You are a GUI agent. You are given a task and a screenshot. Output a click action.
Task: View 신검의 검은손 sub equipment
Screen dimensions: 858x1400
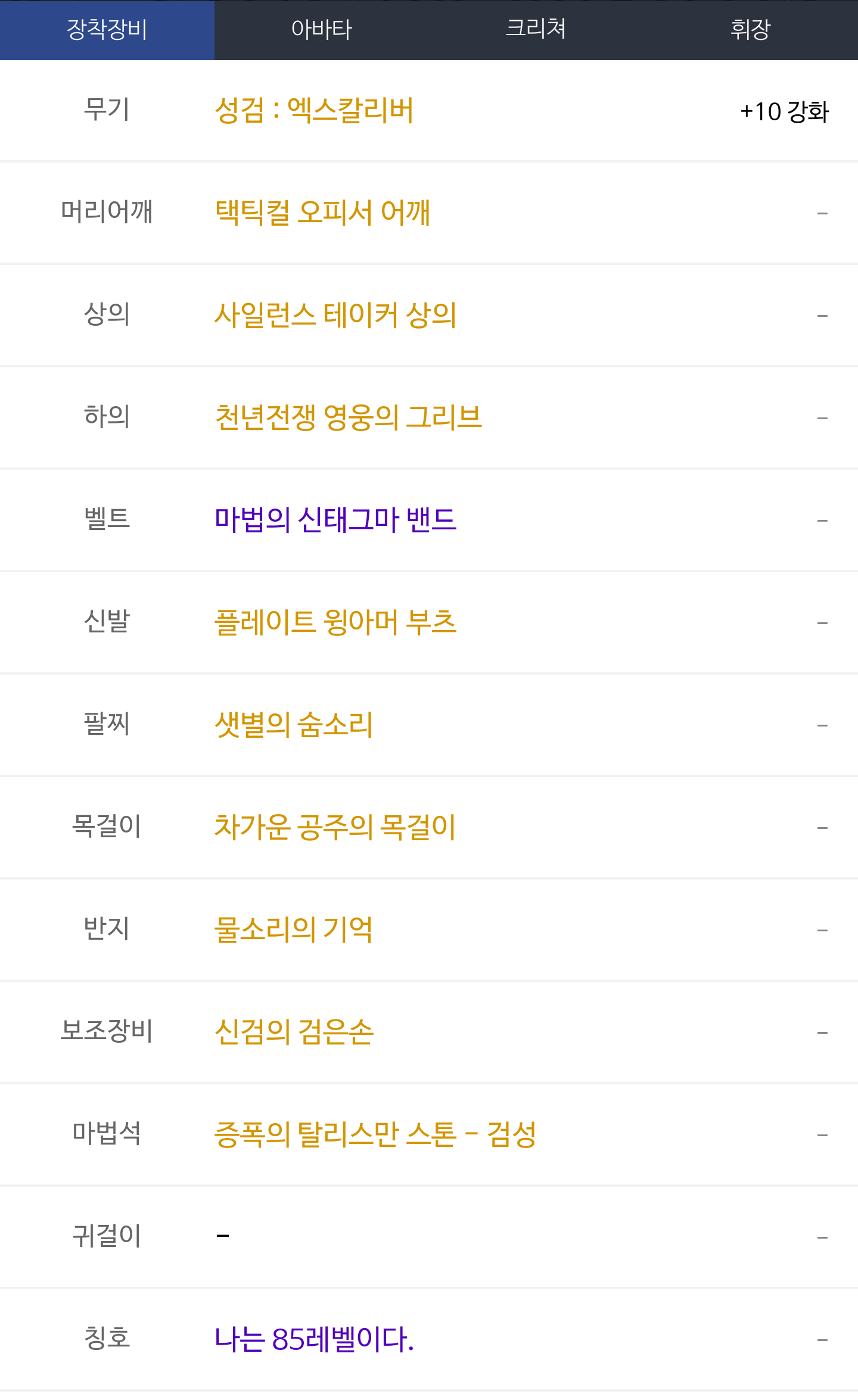click(x=294, y=1032)
